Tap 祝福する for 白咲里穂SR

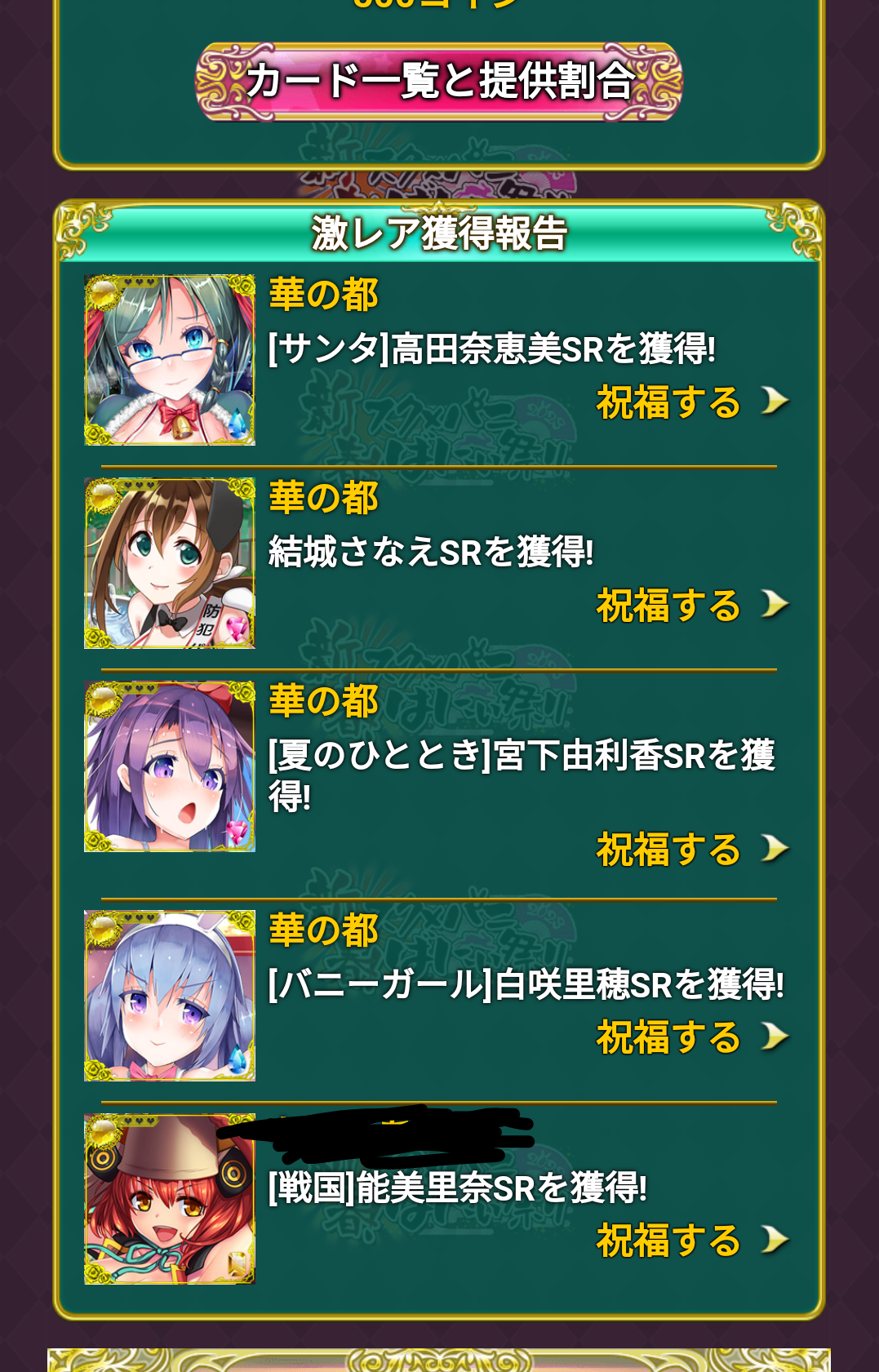tap(691, 1037)
